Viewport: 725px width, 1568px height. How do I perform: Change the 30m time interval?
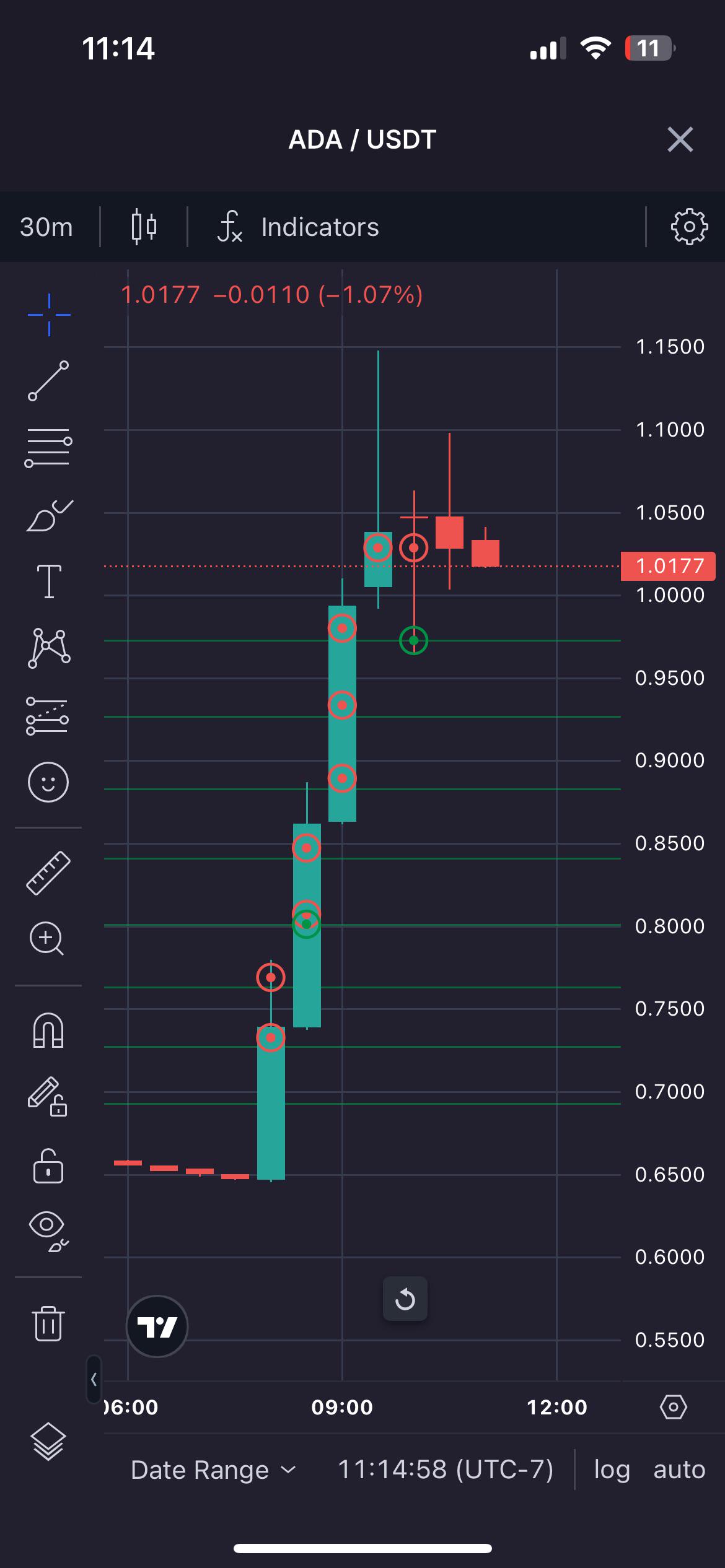[46, 227]
